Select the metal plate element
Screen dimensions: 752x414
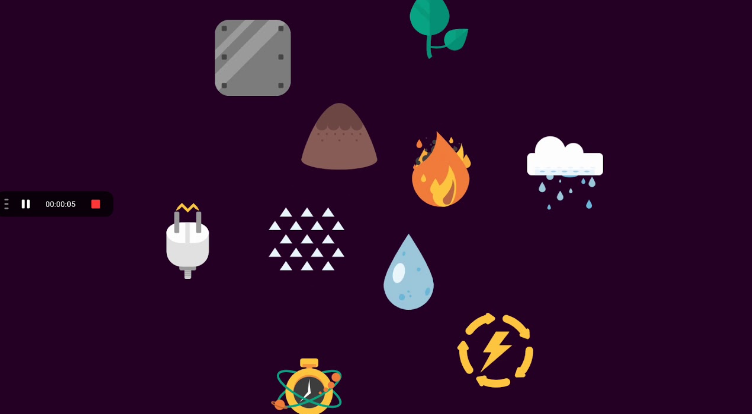click(253, 58)
